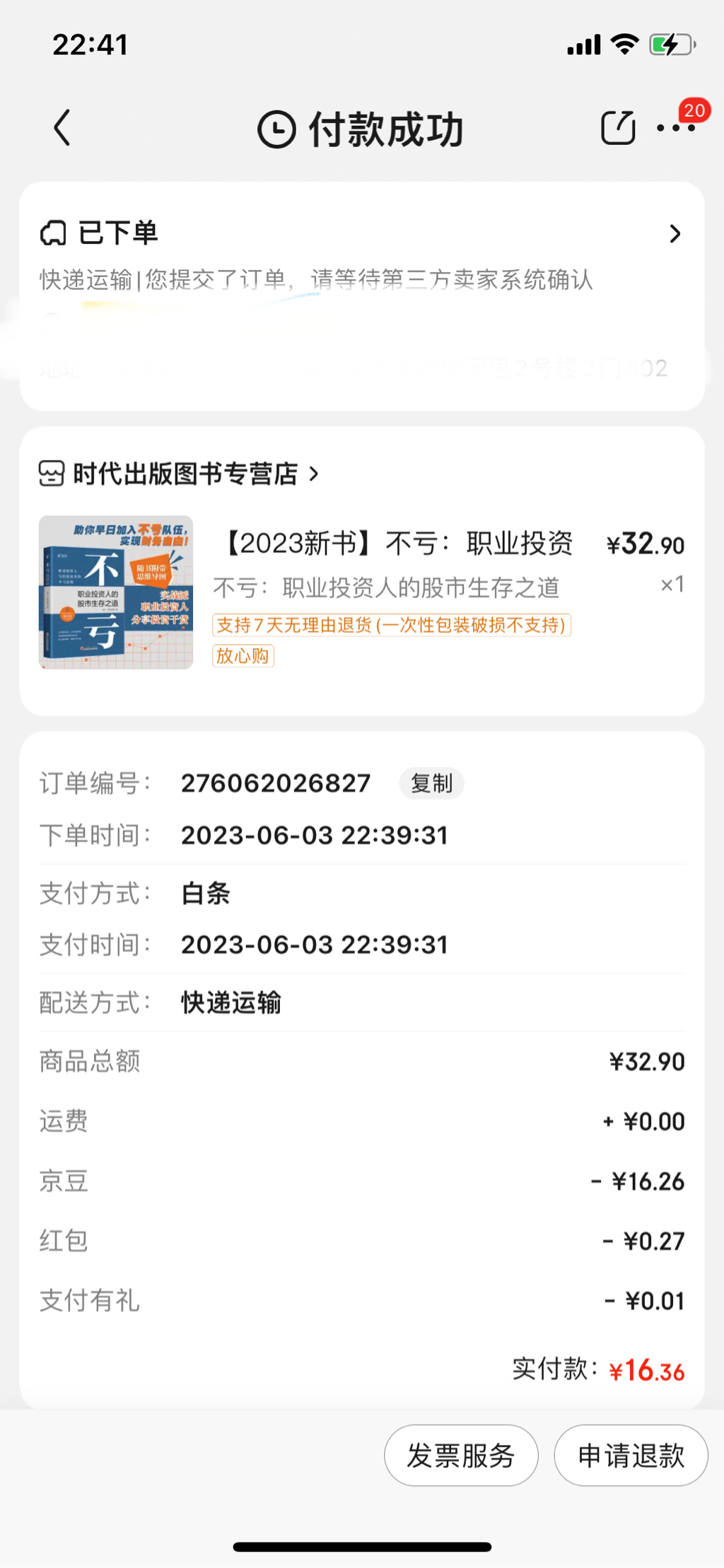Share this order via the share icon

(x=618, y=128)
